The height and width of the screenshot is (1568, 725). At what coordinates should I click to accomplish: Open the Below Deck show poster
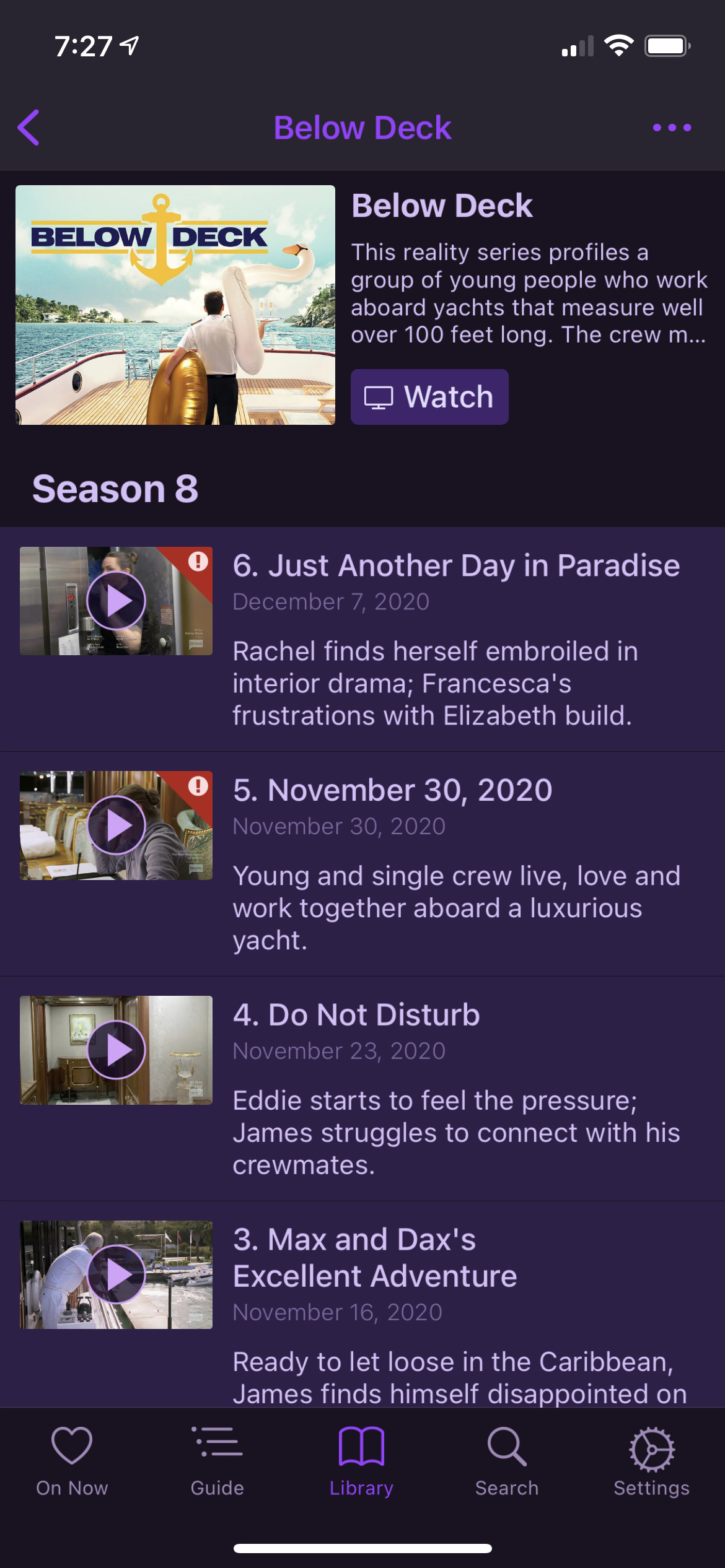point(175,305)
